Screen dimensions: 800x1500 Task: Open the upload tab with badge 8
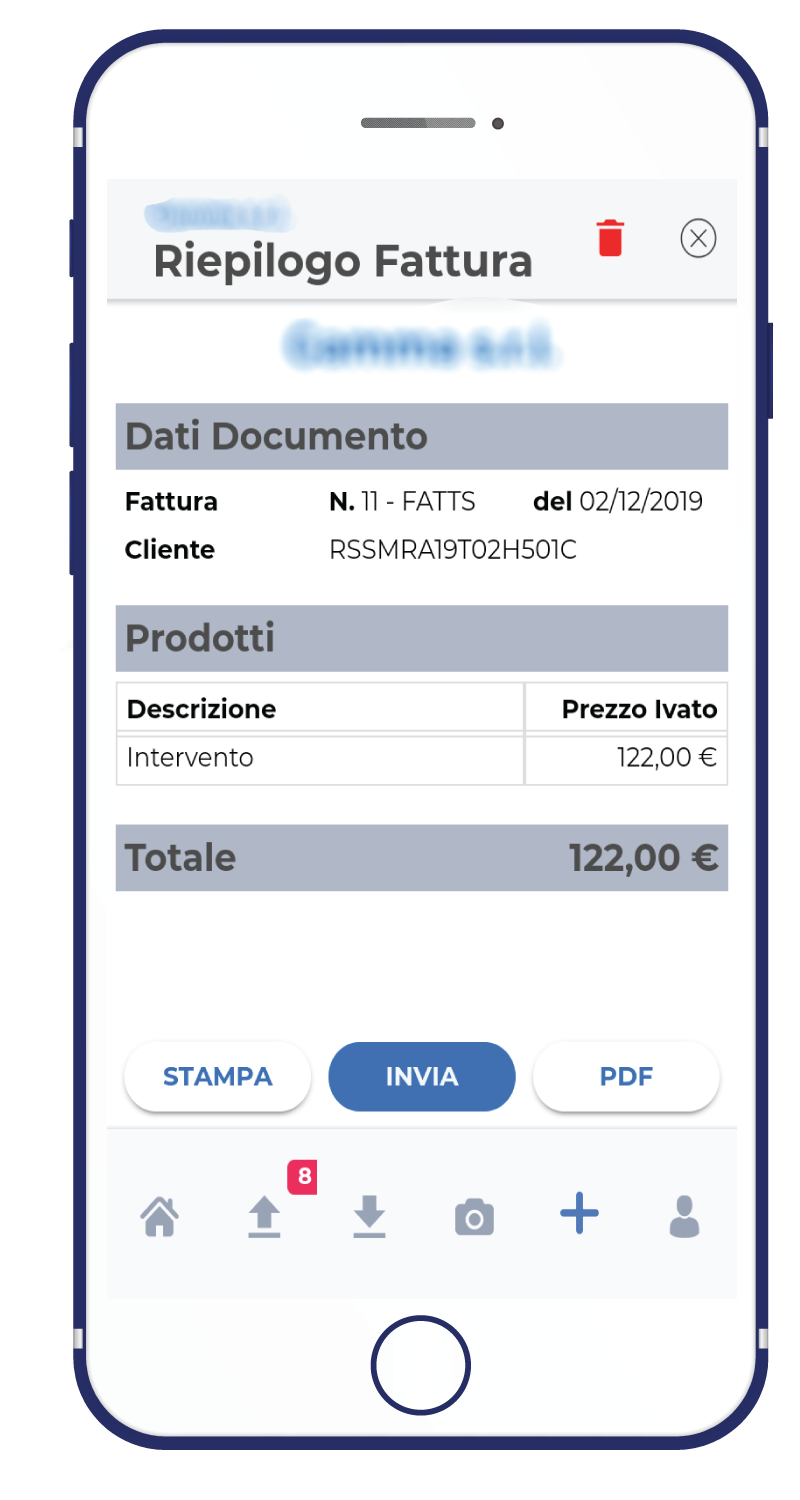click(x=265, y=1217)
